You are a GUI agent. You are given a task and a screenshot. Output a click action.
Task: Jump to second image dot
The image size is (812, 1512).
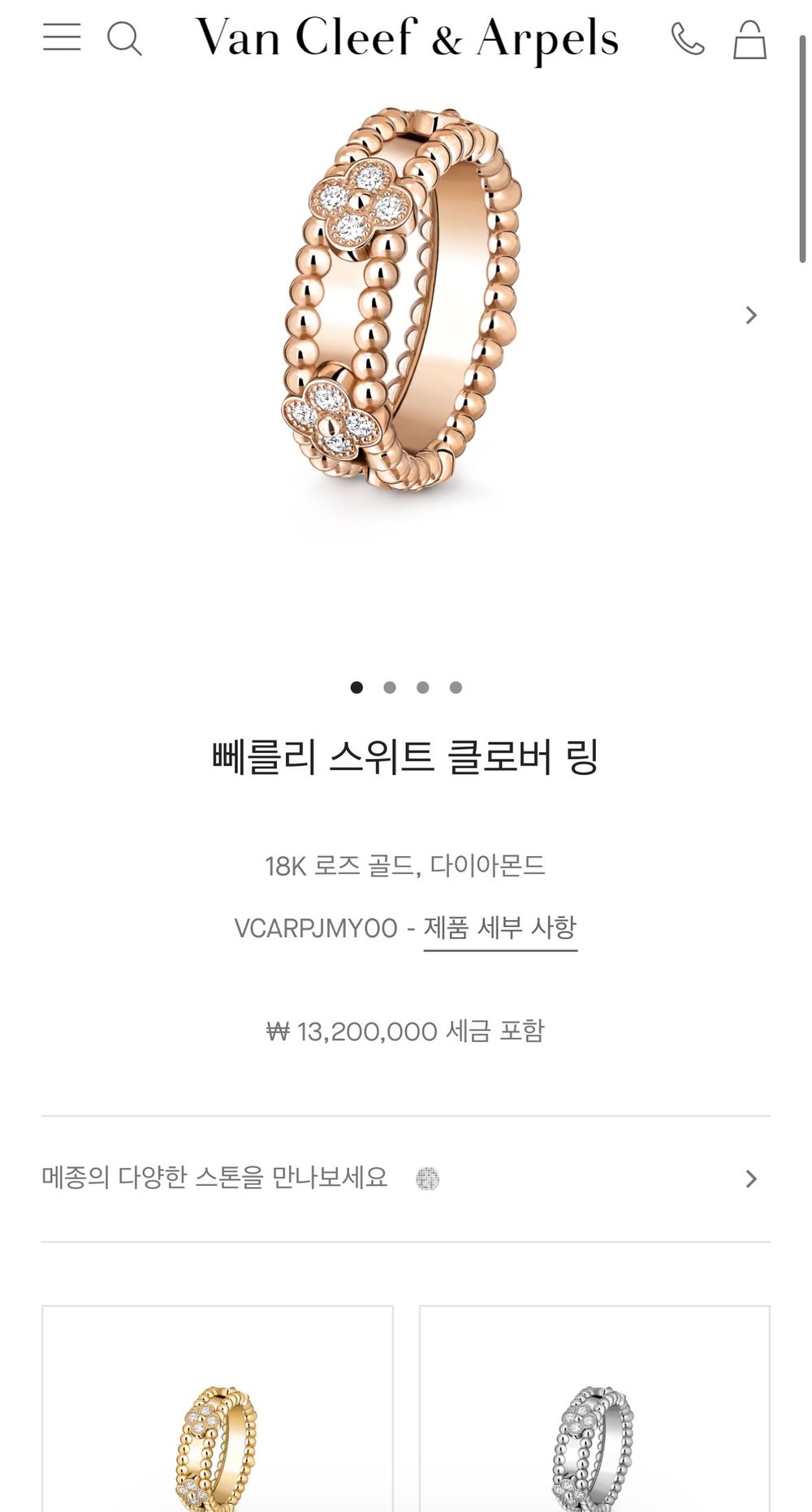(x=390, y=687)
